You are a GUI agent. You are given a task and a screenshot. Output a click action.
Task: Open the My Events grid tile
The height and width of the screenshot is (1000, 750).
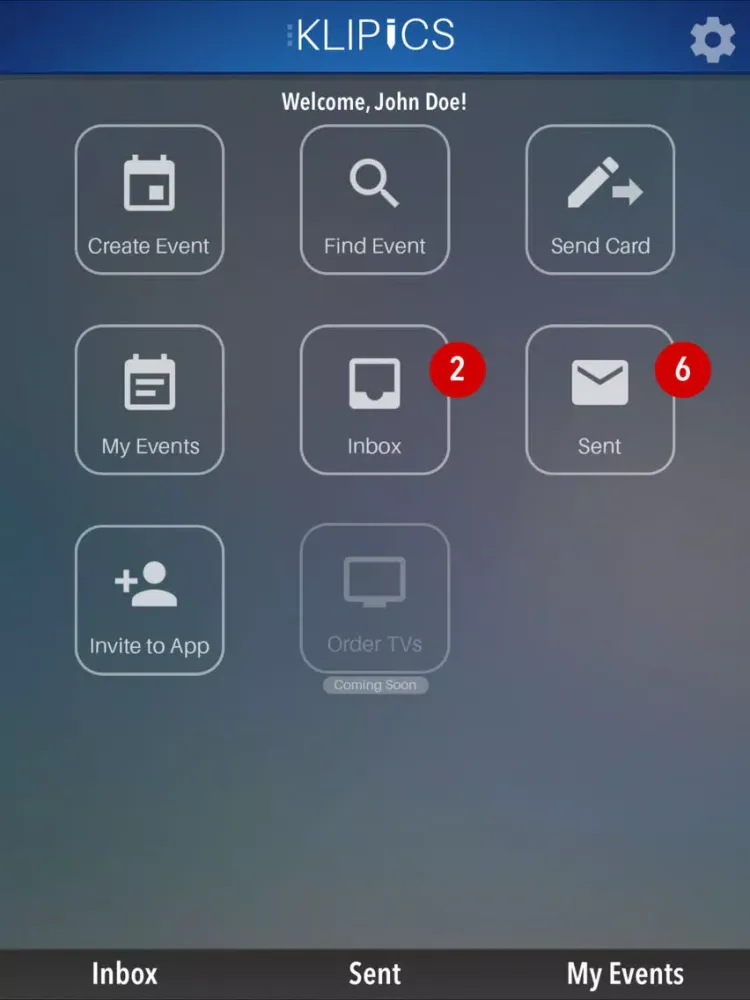[x=149, y=400]
